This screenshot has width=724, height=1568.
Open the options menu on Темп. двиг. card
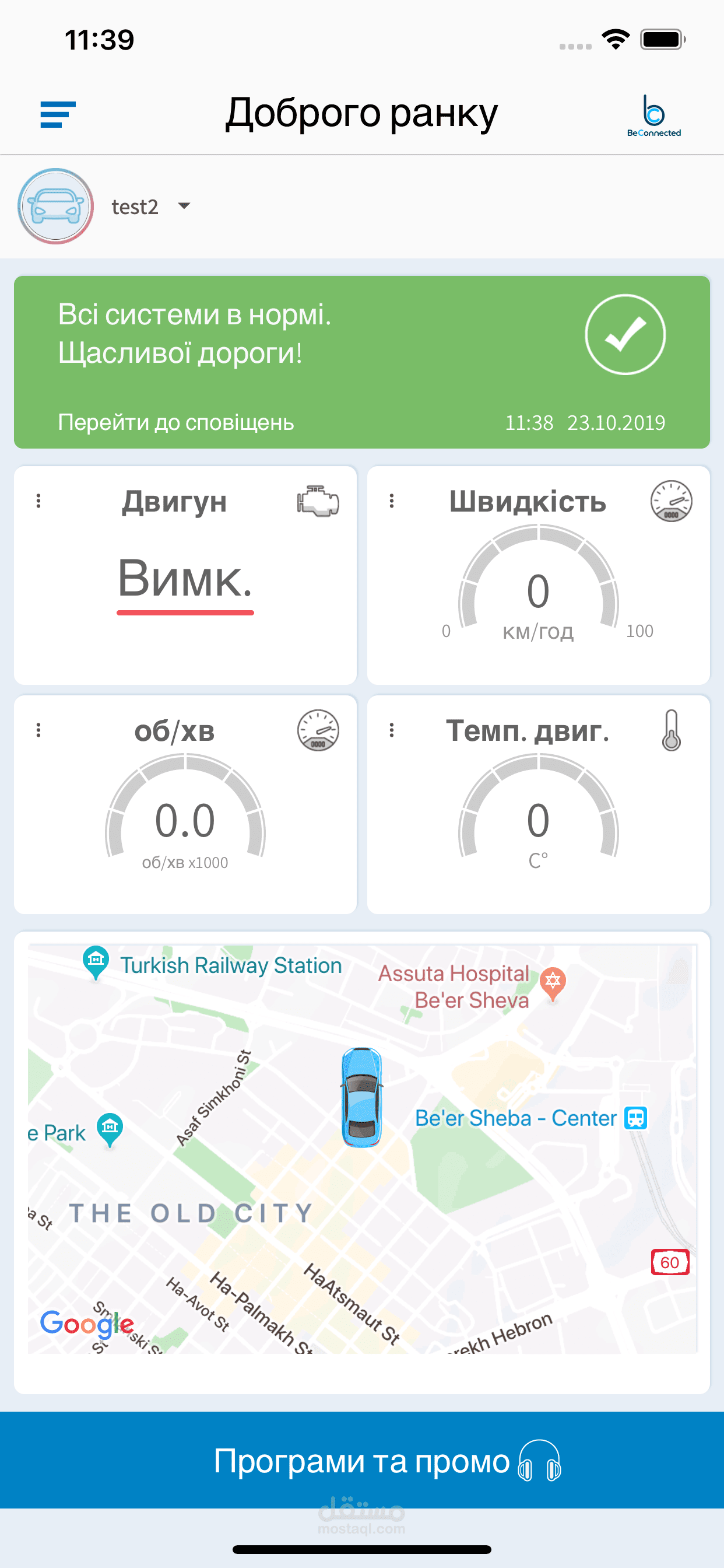tap(392, 730)
